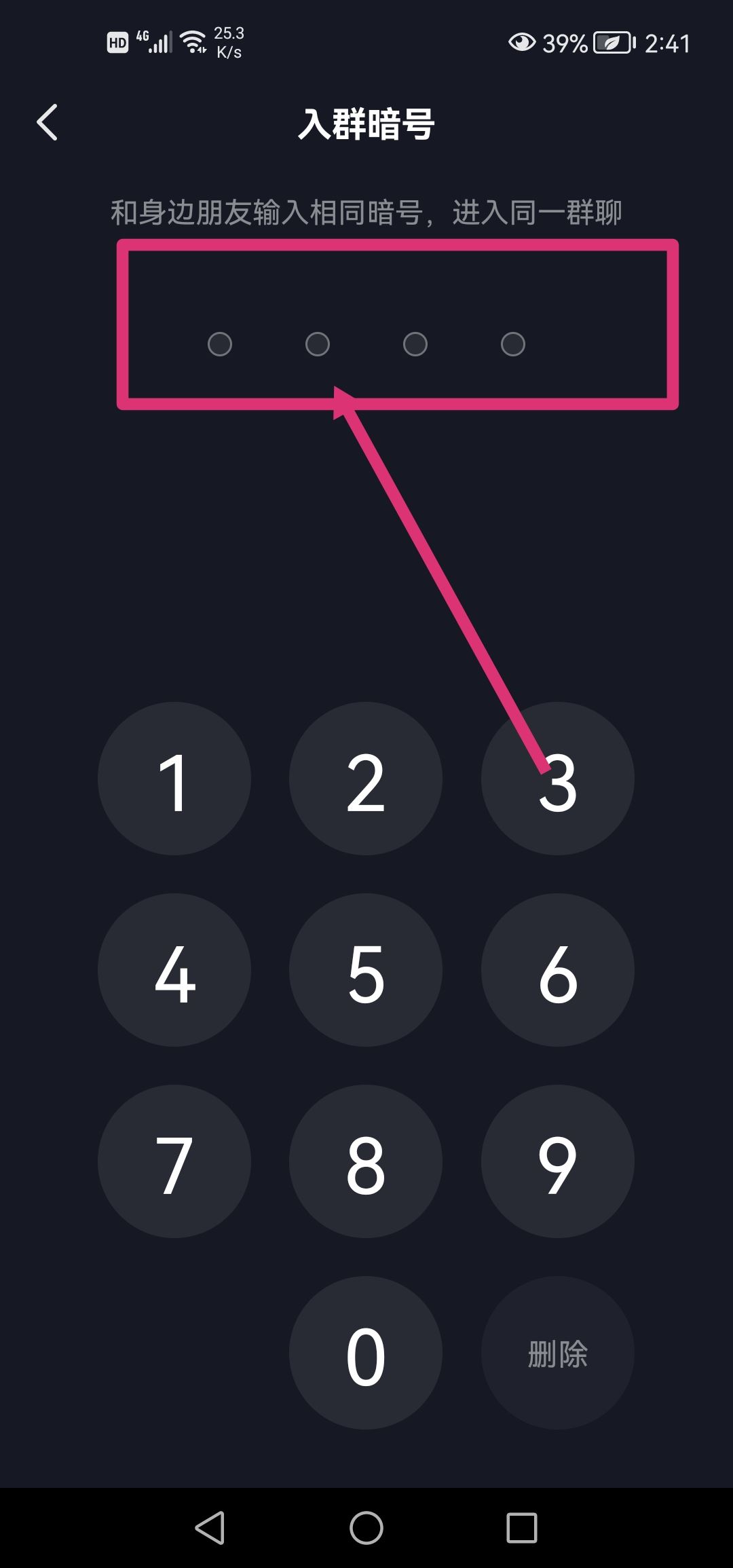The image size is (733, 1568).
Task: Select digit 3 on the keypad
Action: click(x=558, y=779)
